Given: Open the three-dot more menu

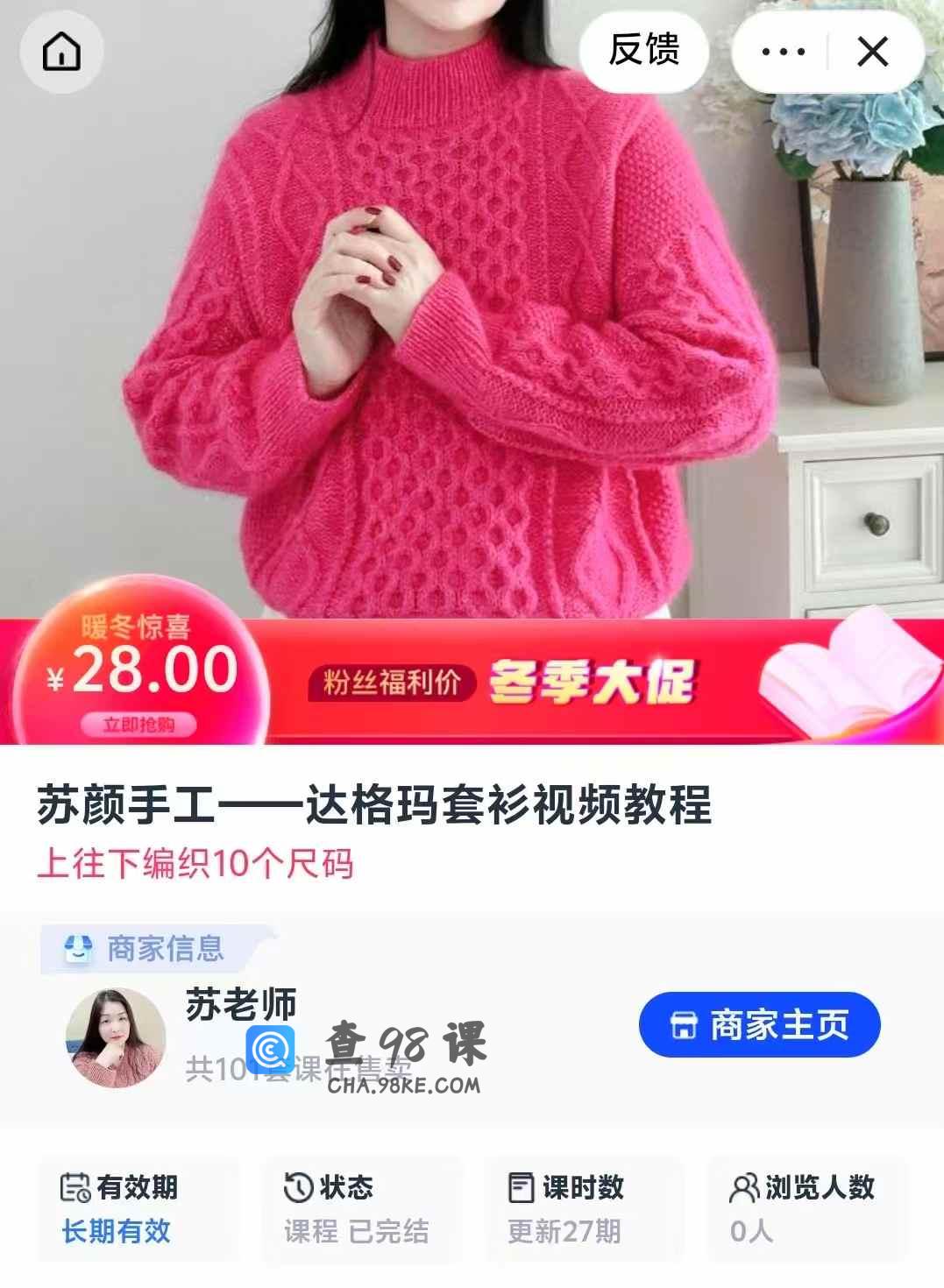Looking at the screenshot, I should pos(783,53).
